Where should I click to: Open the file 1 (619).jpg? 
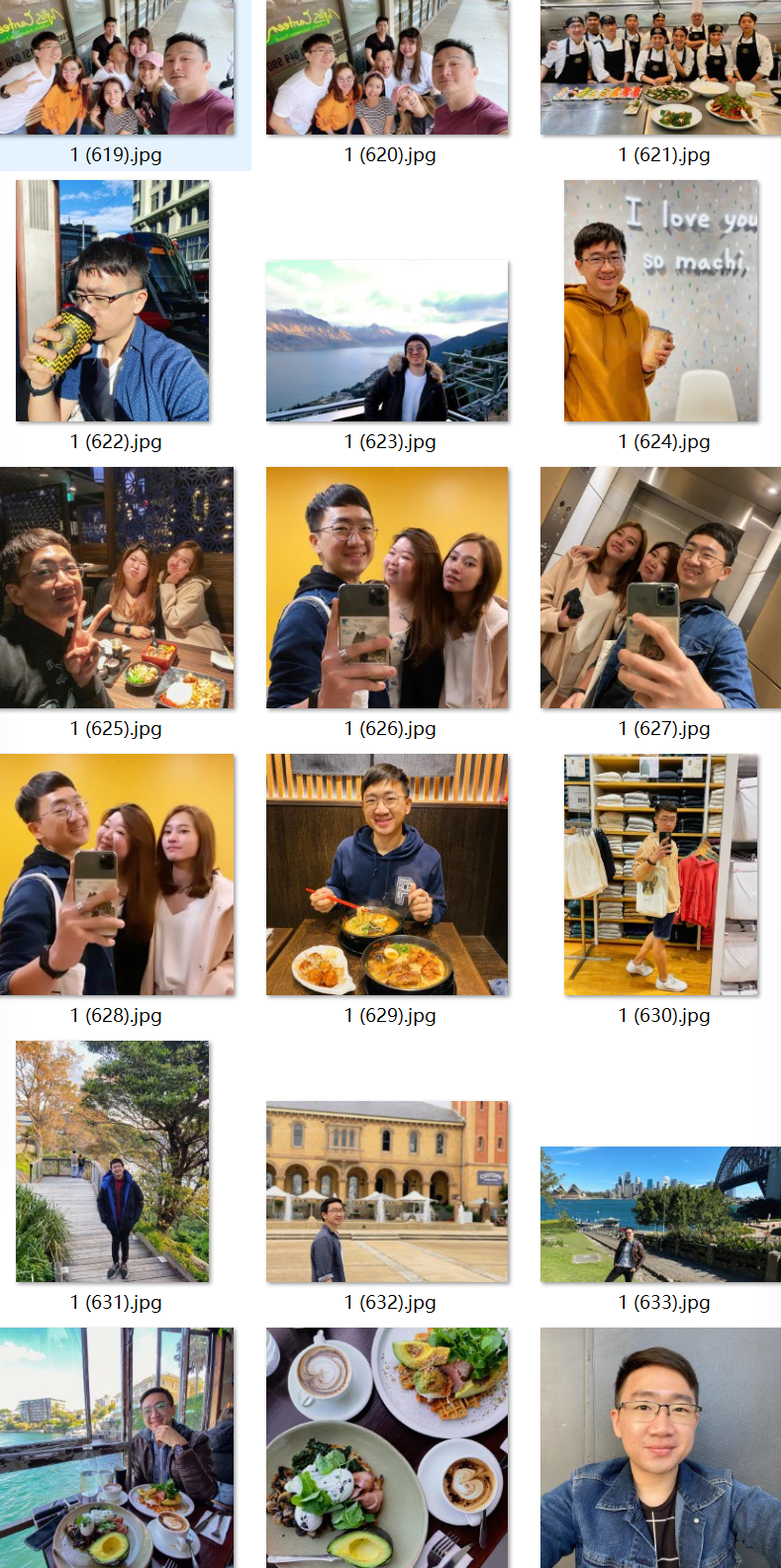pyautogui.click(x=117, y=69)
